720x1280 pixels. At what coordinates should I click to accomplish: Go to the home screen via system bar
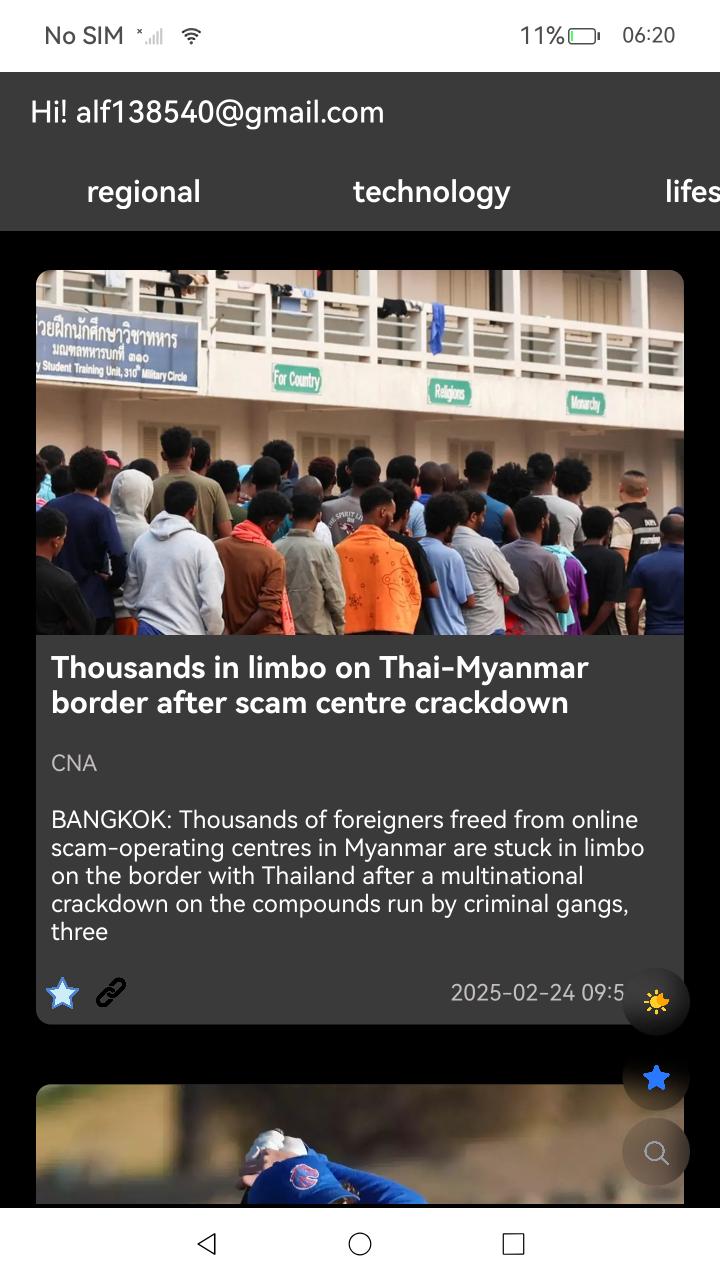pos(360,1243)
